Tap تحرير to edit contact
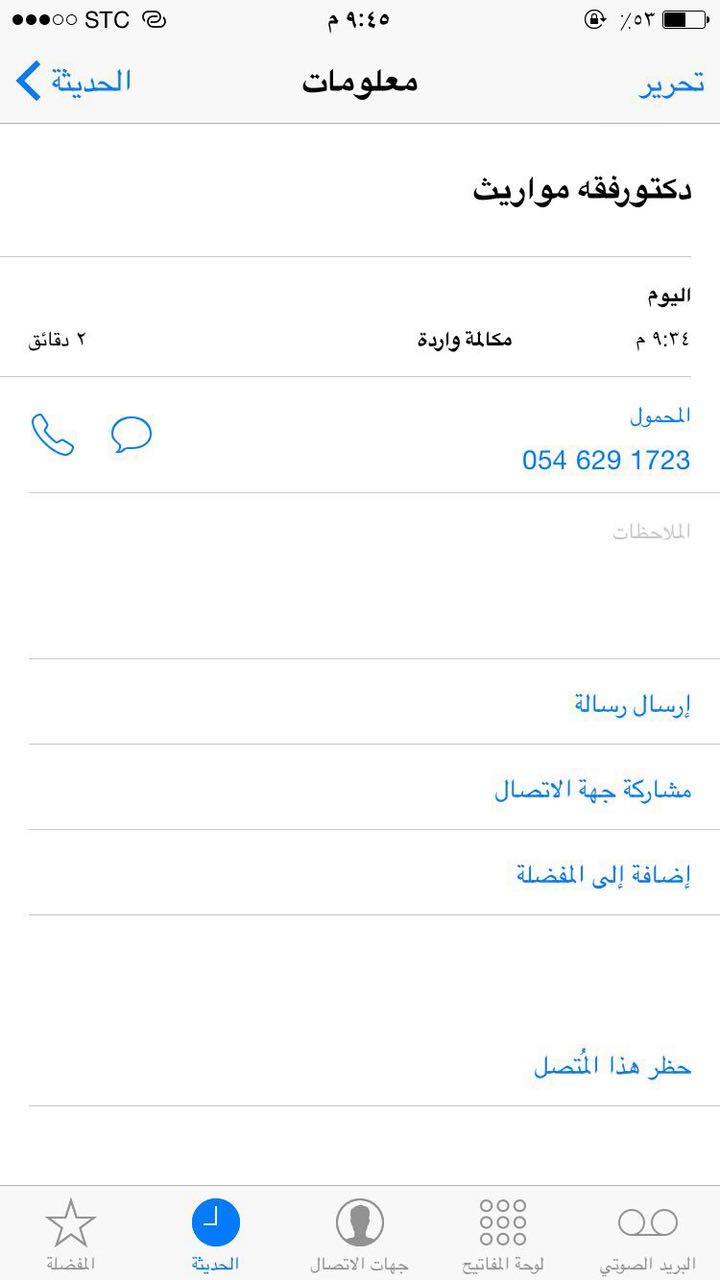Viewport: 720px width, 1280px height. coord(672,85)
